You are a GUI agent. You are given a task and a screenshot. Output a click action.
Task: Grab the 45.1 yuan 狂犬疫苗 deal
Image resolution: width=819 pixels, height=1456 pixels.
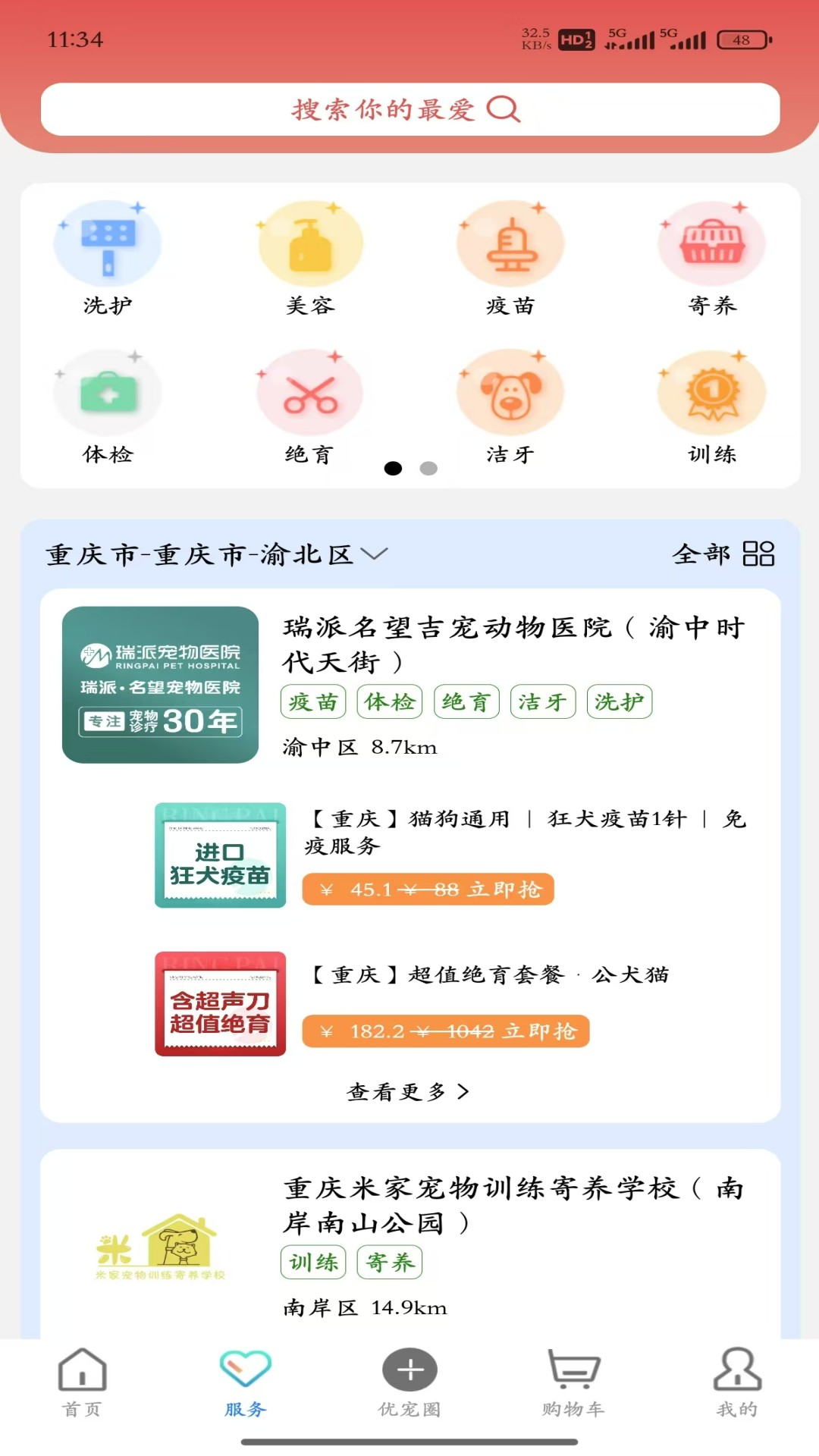pyautogui.click(x=428, y=890)
